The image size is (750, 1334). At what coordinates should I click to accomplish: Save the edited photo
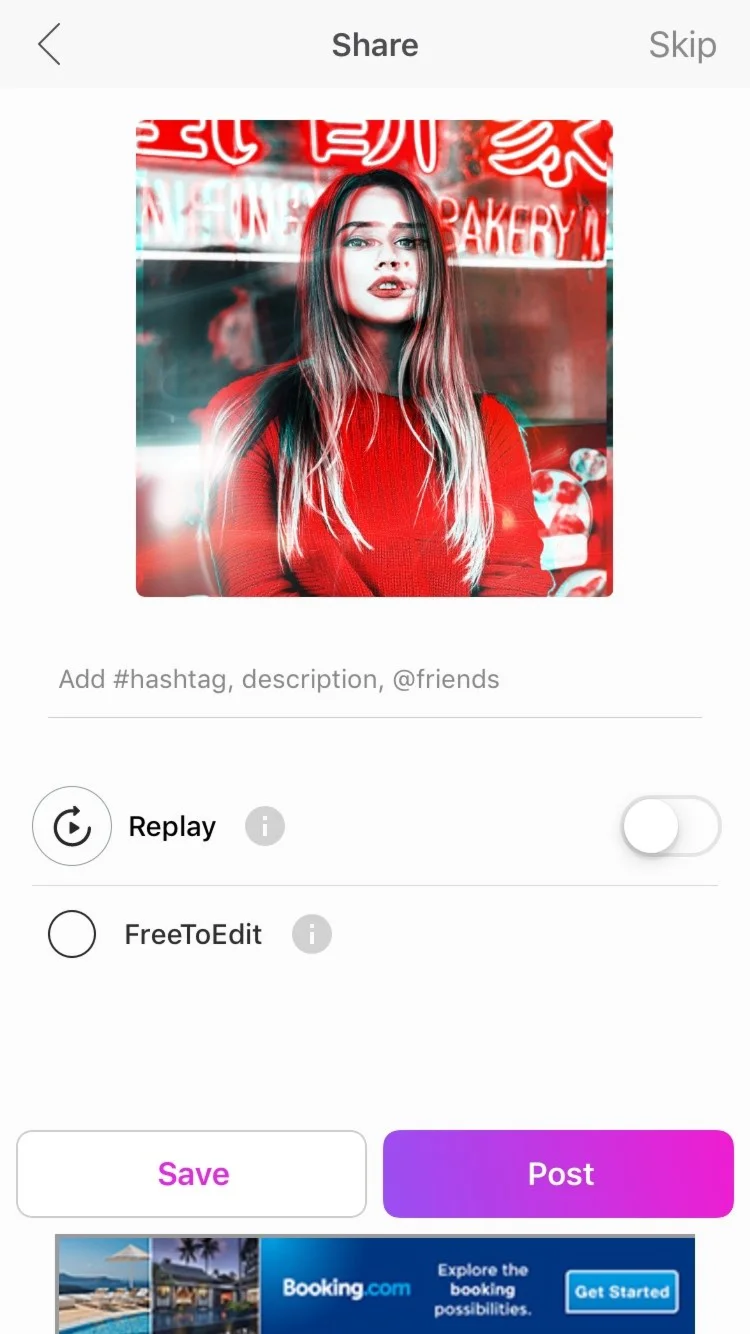point(192,1174)
